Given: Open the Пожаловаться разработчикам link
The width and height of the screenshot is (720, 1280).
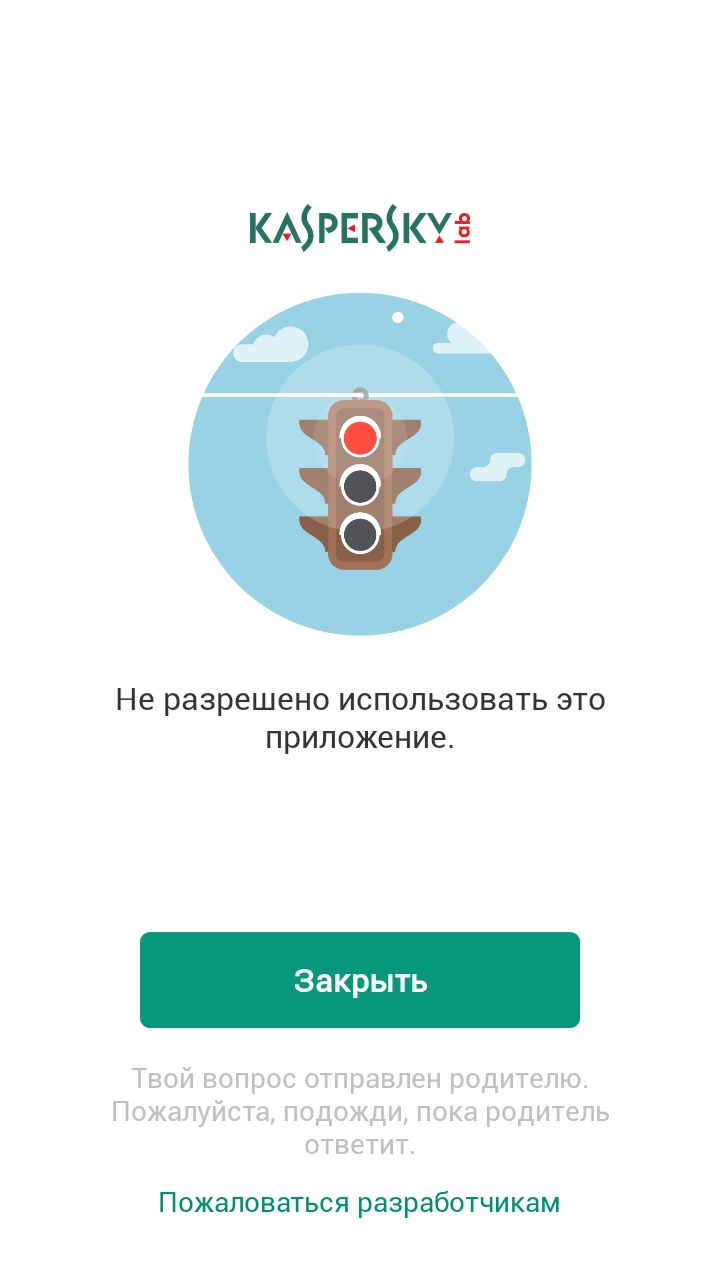Looking at the screenshot, I should click(359, 1202).
